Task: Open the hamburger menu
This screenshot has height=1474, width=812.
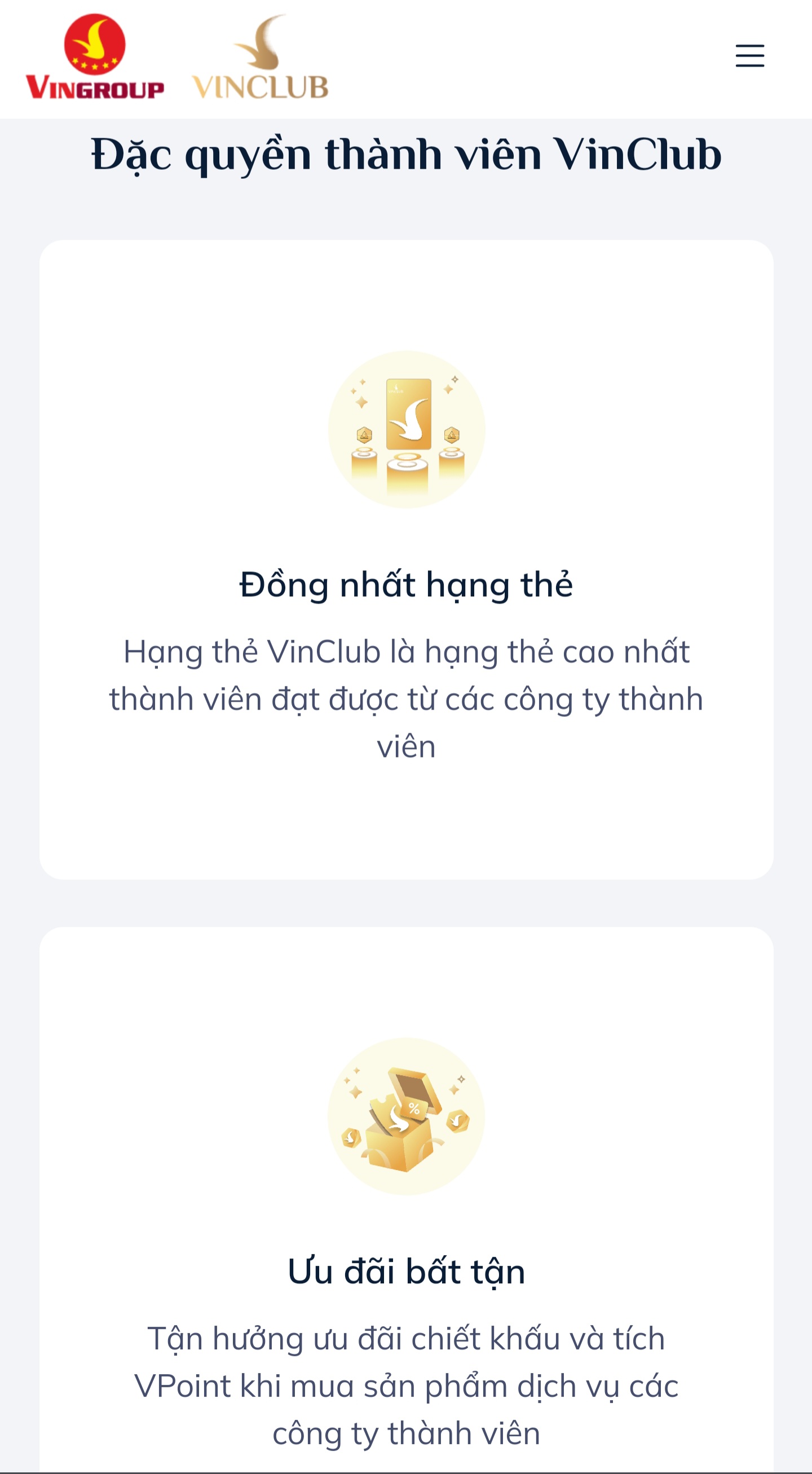Action: pyautogui.click(x=749, y=55)
